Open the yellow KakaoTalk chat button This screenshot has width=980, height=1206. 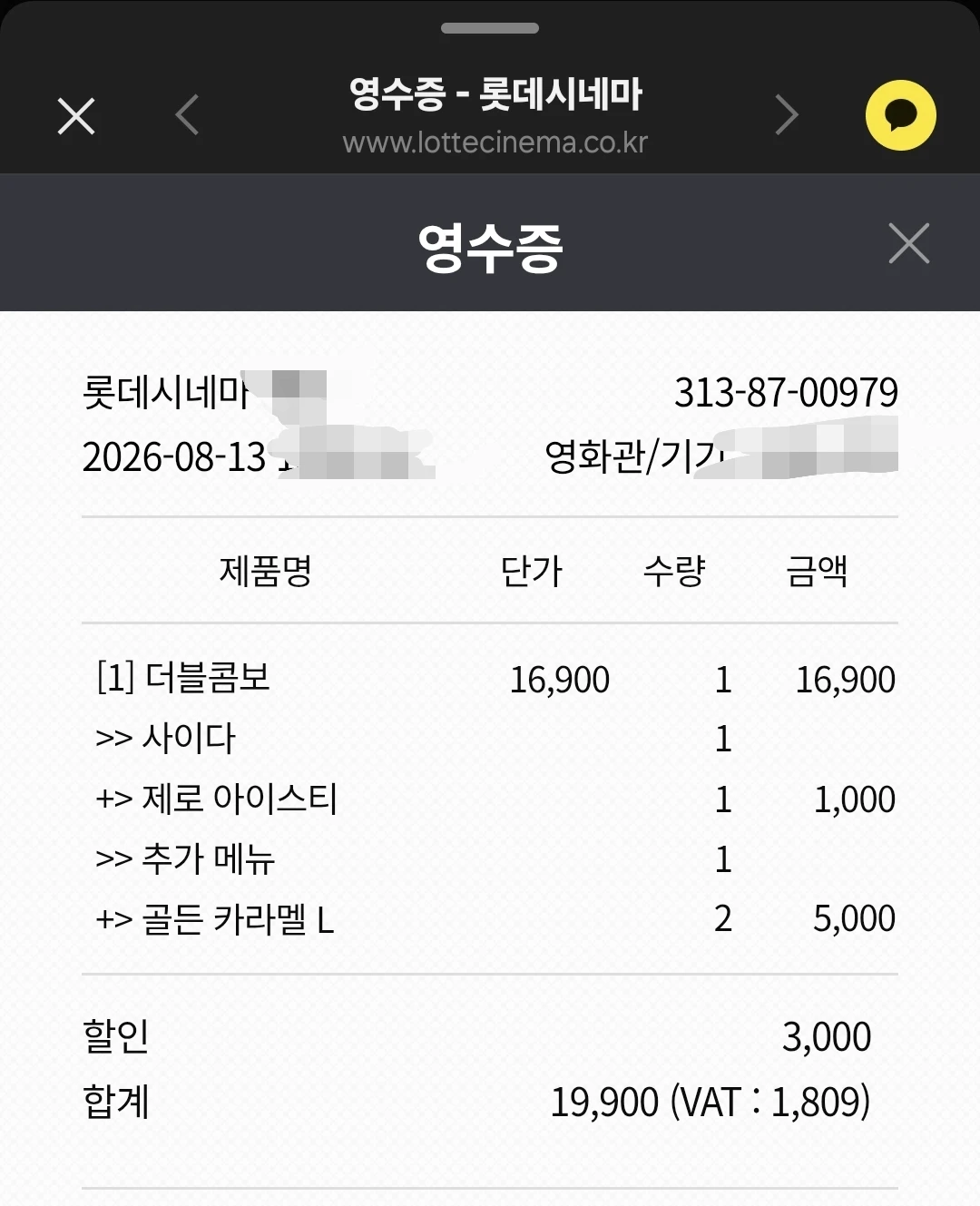(x=900, y=115)
